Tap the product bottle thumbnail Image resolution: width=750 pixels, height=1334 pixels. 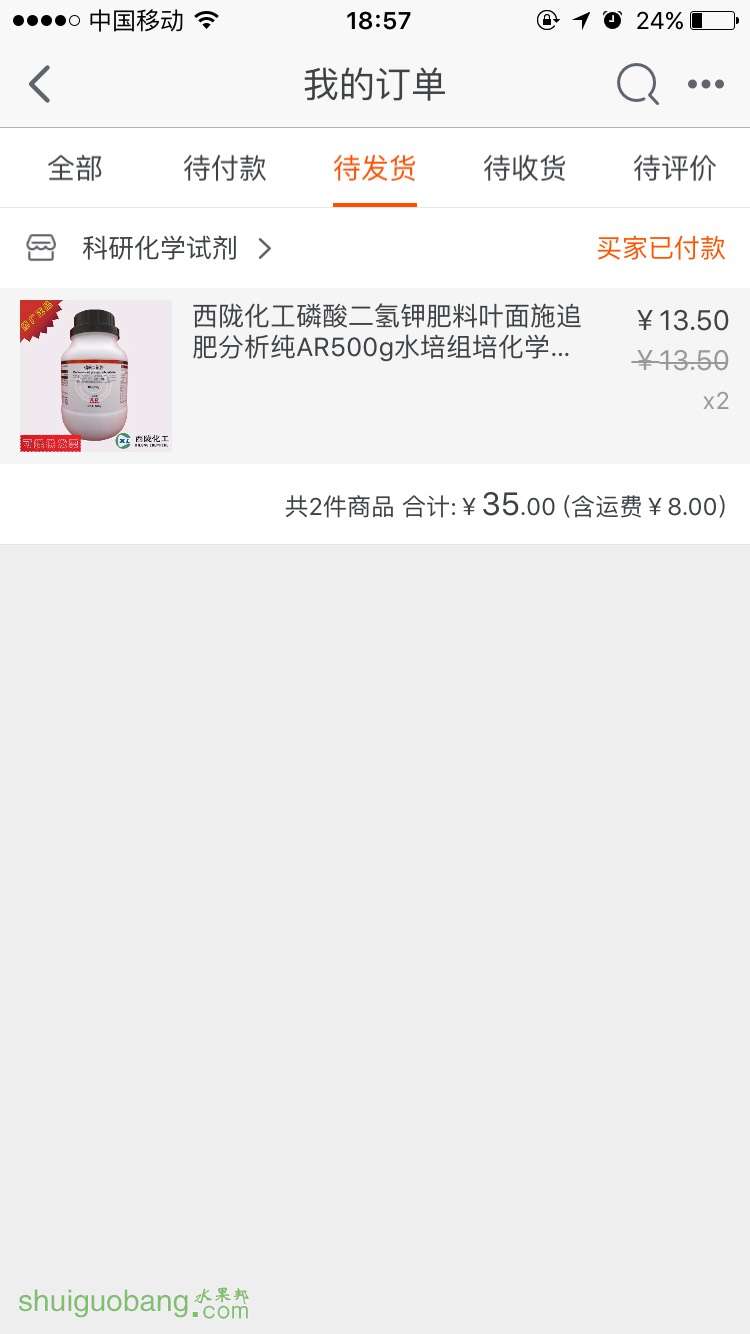tap(95, 375)
